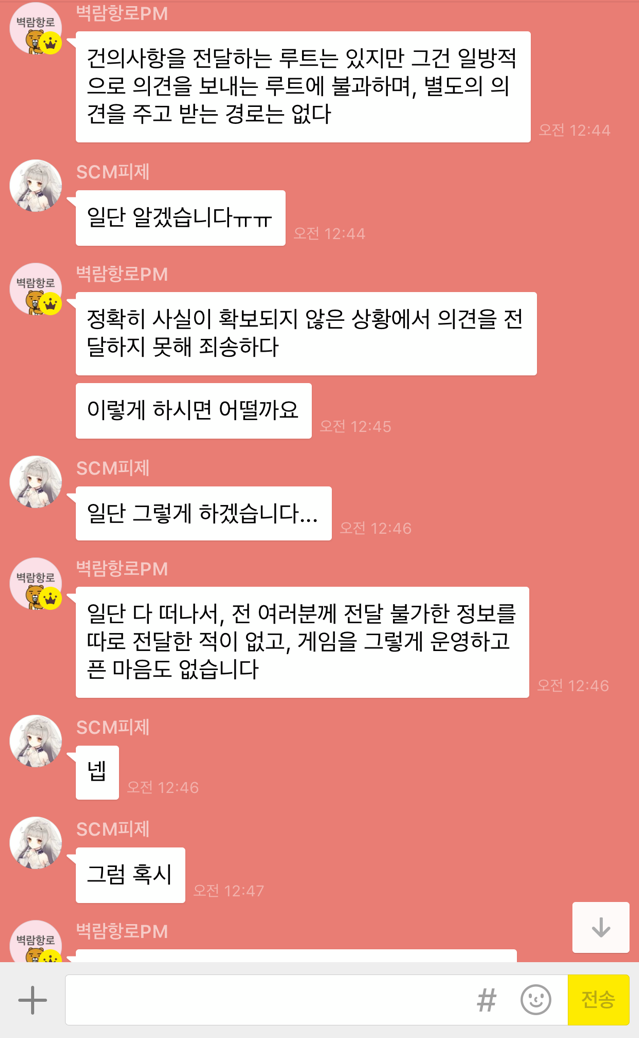The image size is (639, 1038).
Task: Open SCM피제 avatar beside 그럼 혹시
Action: [x=36, y=844]
